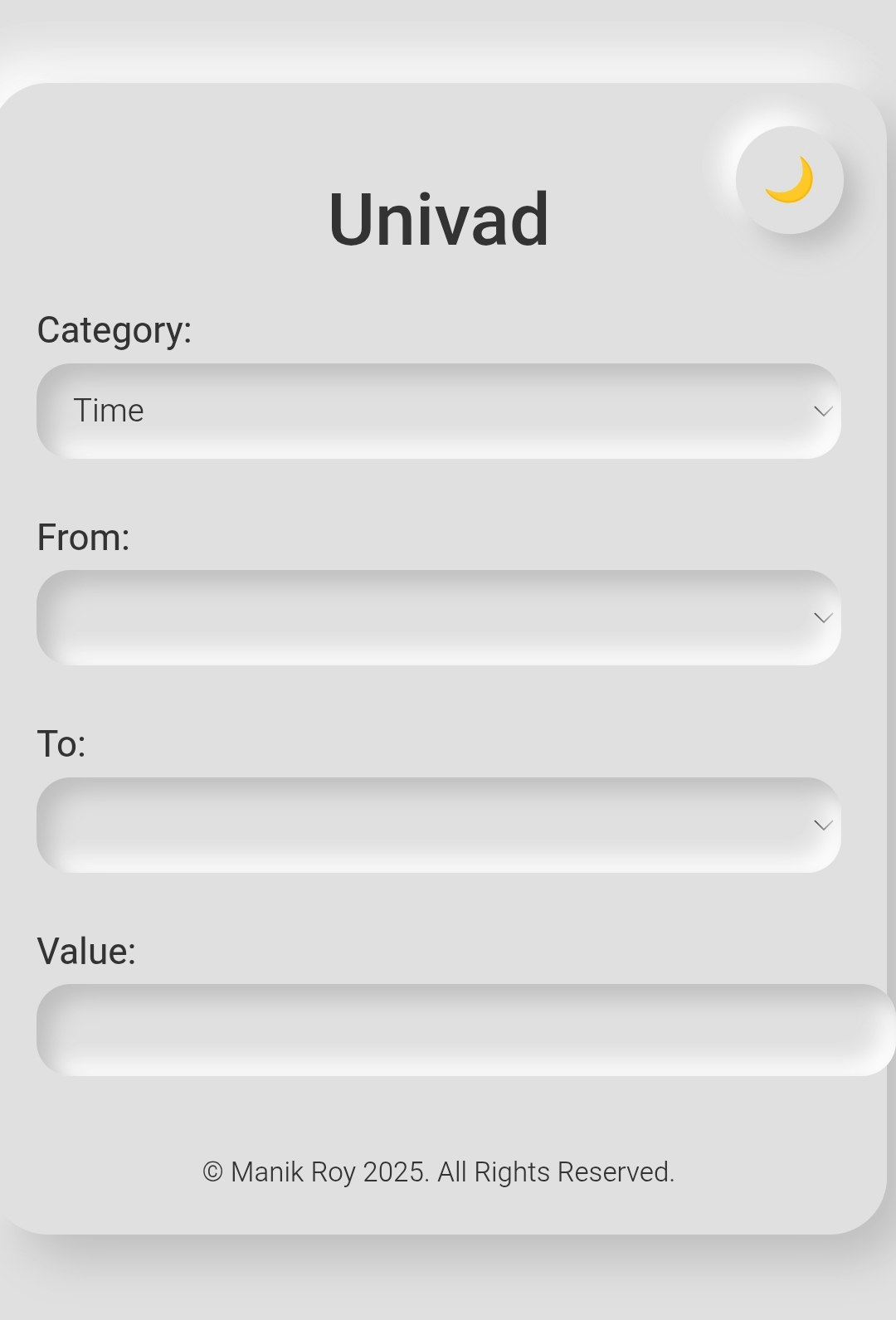Click the Category label
The width and height of the screenshot is (896, 1320).
[x=114, y=329]
